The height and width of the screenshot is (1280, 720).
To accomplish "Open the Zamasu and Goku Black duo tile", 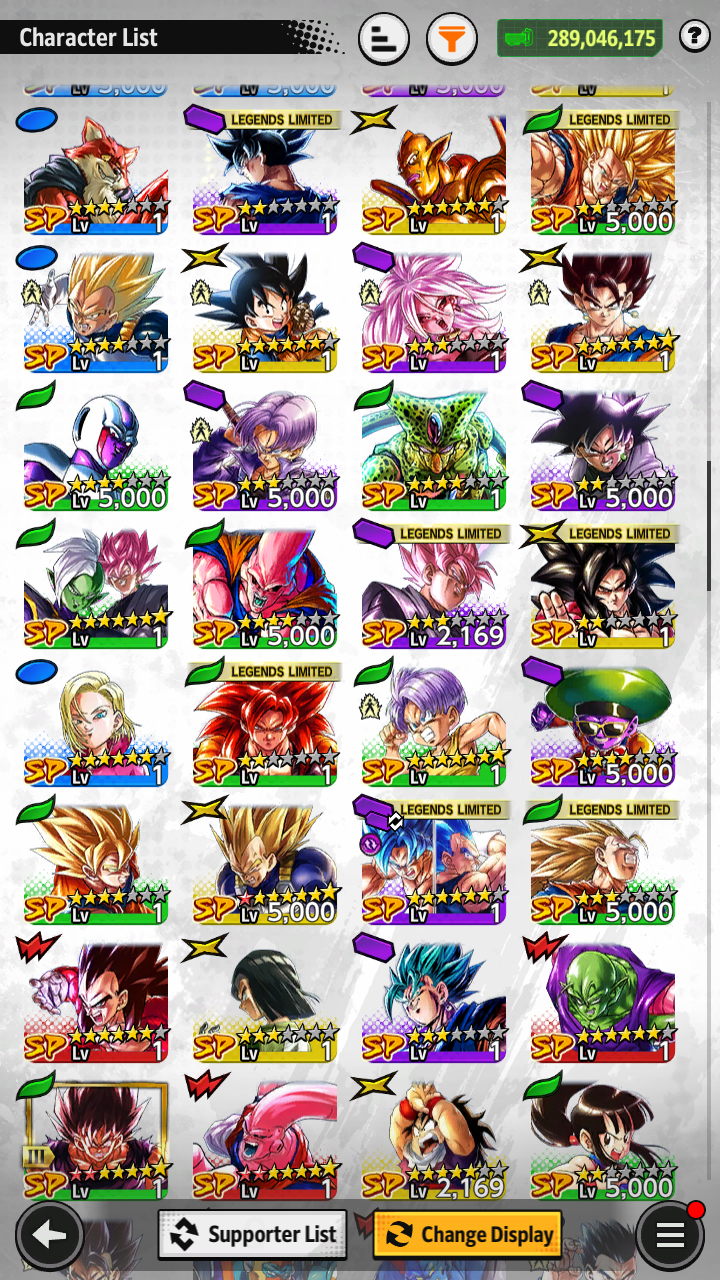I will coord(96,590).
